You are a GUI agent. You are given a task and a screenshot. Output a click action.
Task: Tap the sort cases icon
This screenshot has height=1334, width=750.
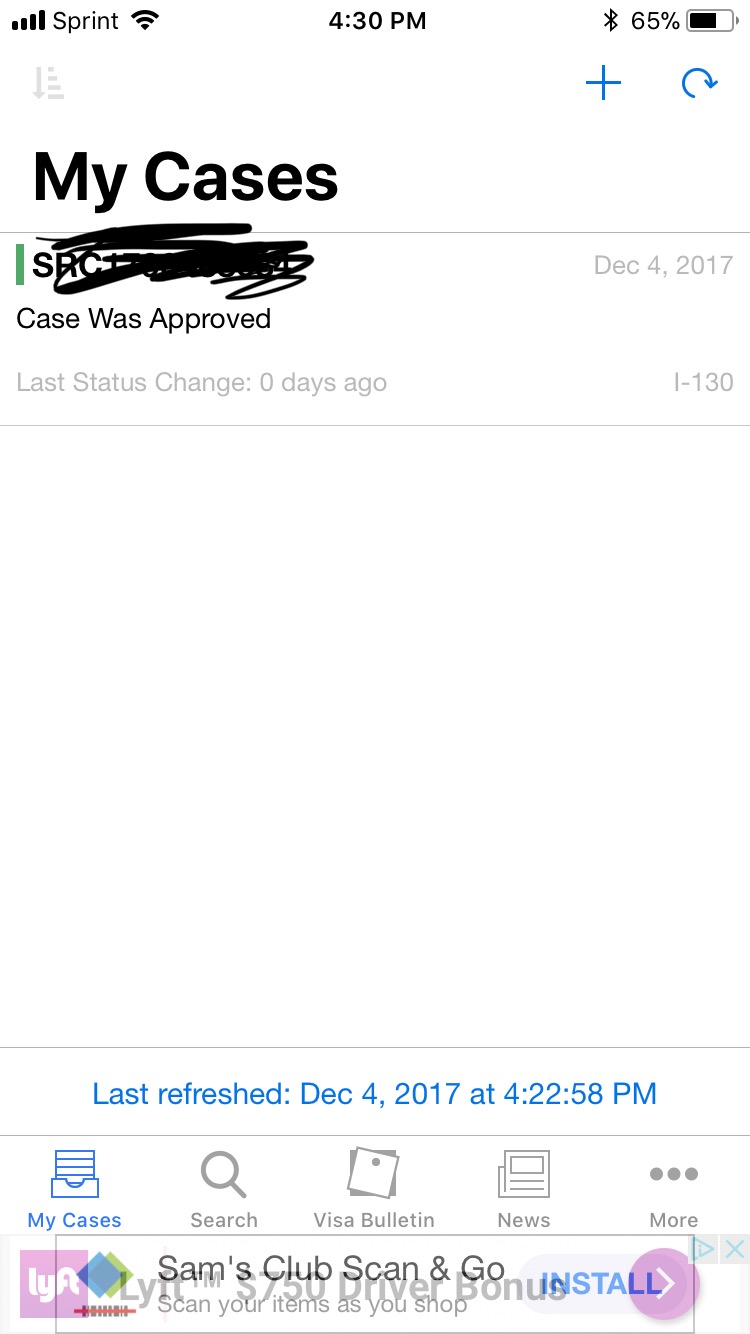[47, 83]
